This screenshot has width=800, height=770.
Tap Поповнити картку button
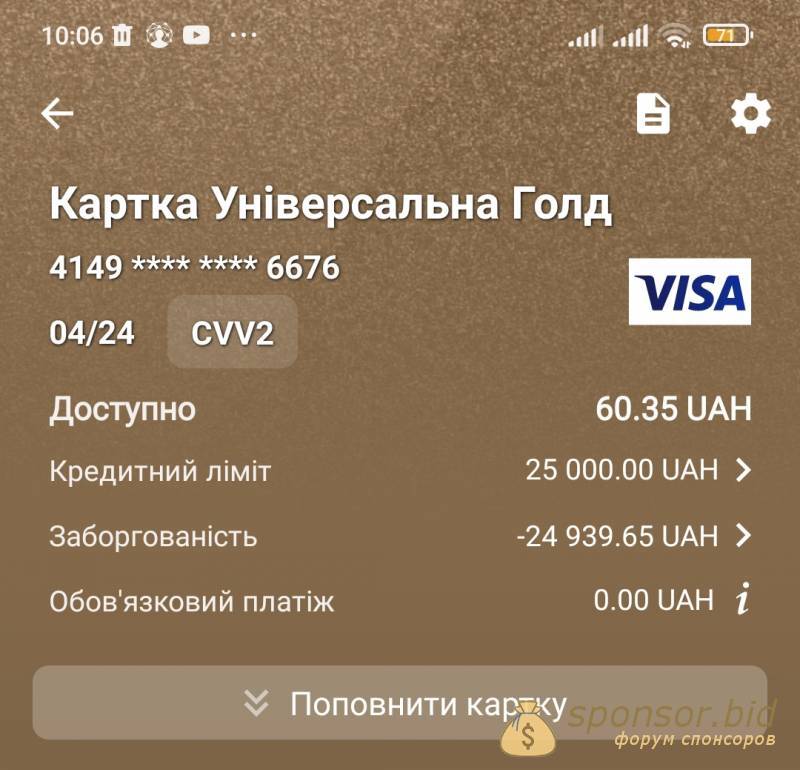[400, 703]
